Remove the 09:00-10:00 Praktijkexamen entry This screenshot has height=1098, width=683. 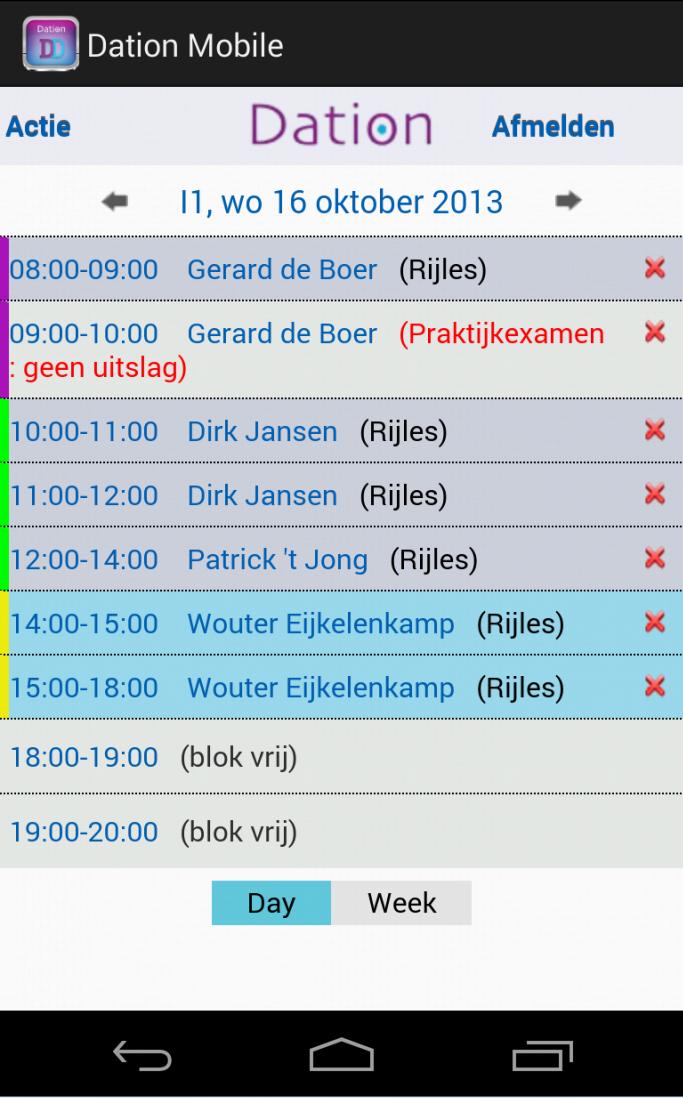655,332
